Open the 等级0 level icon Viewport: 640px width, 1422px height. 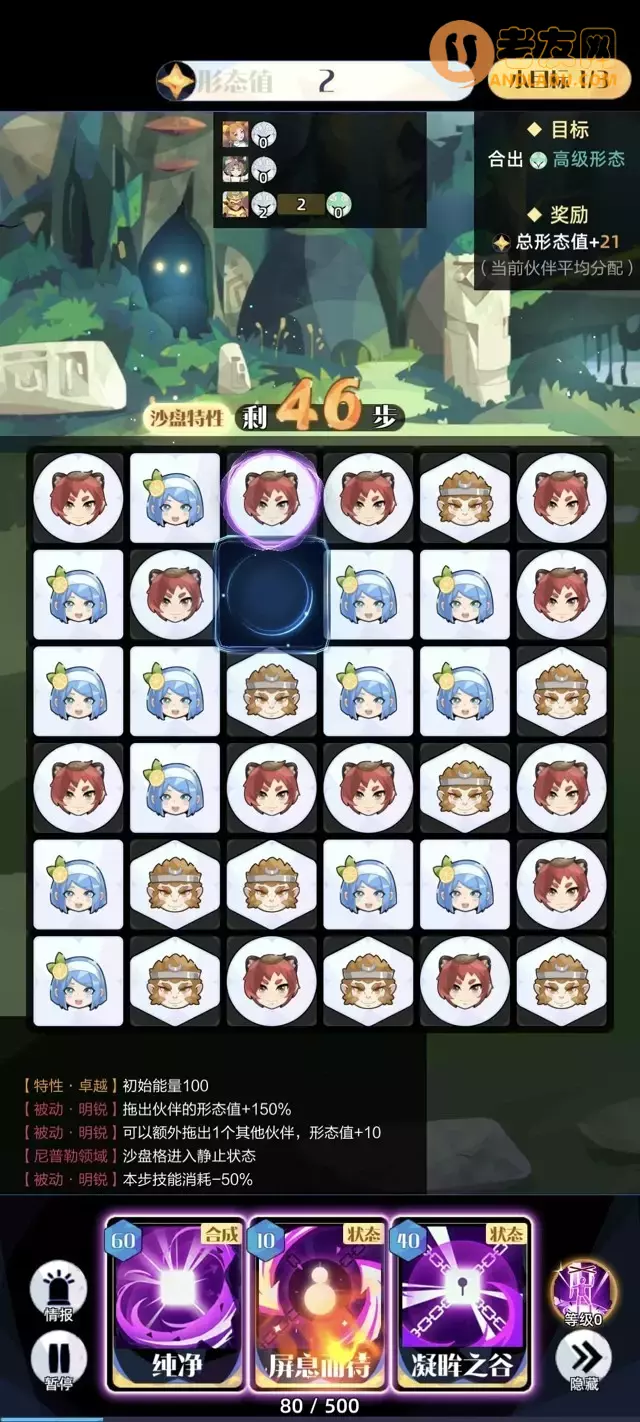(584, 1293)
